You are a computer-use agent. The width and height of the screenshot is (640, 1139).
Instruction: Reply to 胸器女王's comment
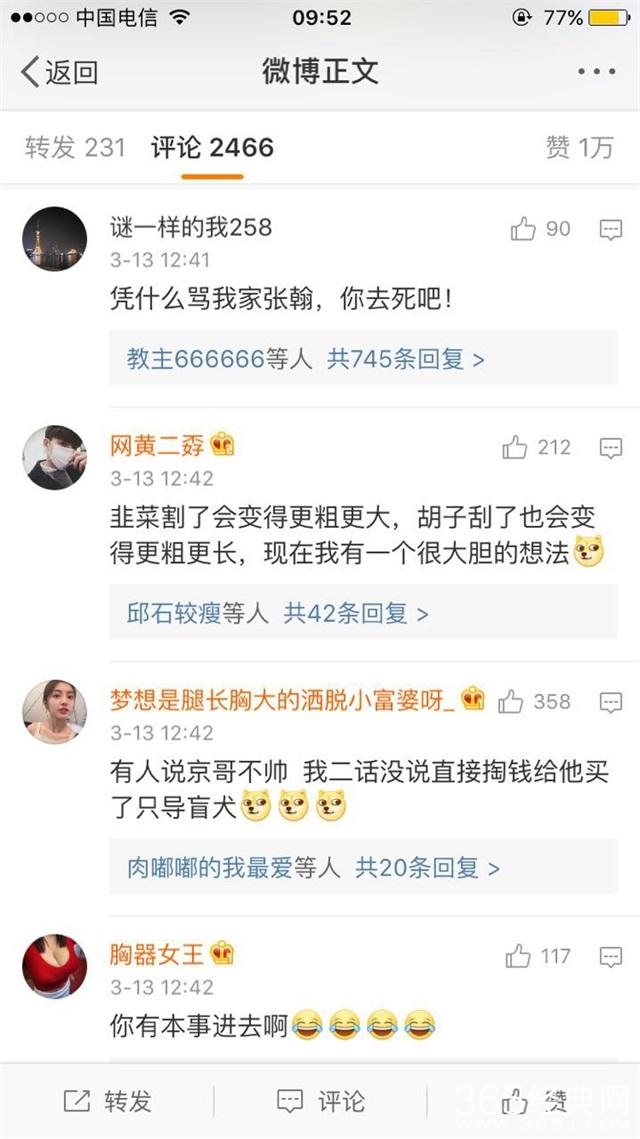click(x=611, y=957)
